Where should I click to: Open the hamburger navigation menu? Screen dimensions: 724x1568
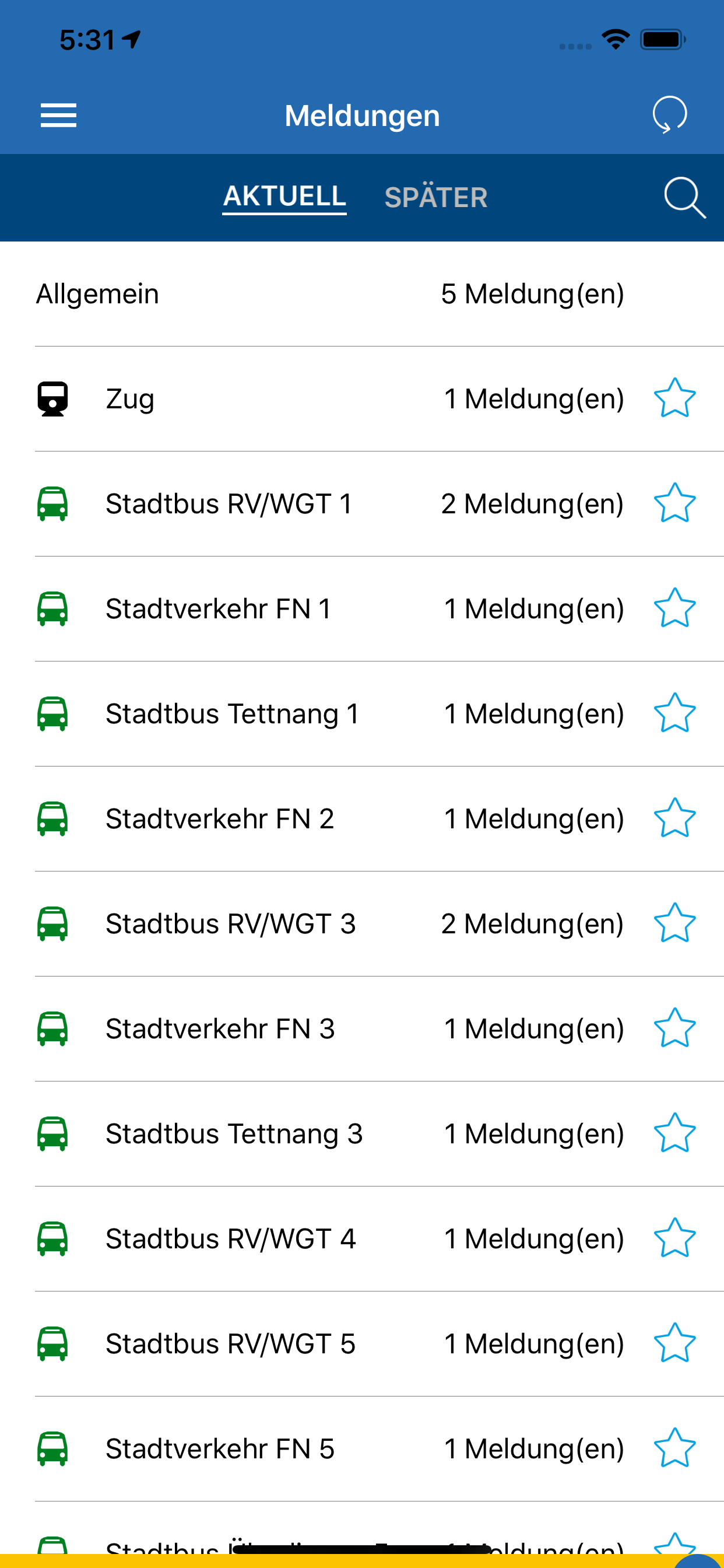(x=58, y=114)
